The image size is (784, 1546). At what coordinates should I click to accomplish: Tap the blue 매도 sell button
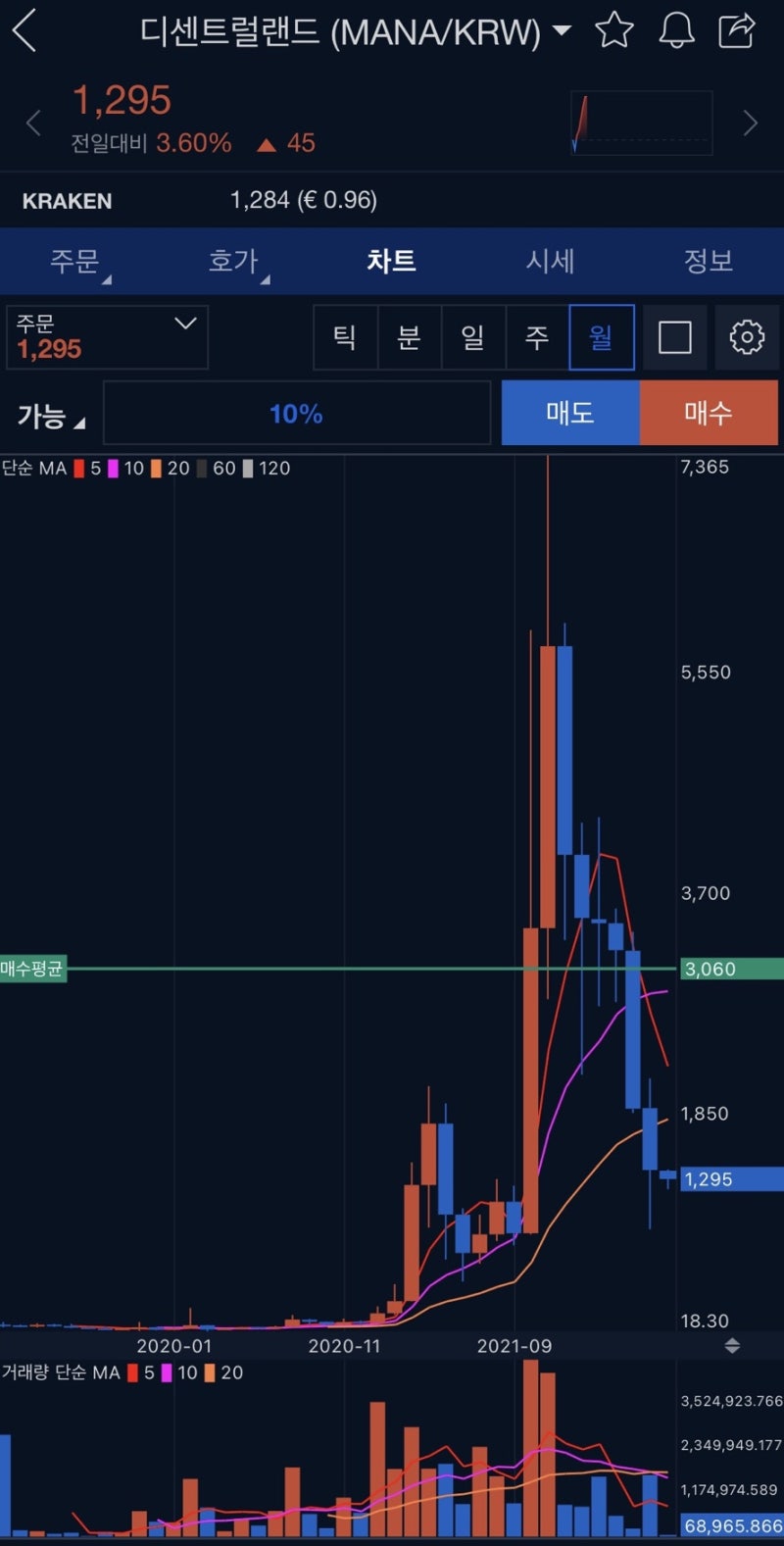(x=570, y=413)
